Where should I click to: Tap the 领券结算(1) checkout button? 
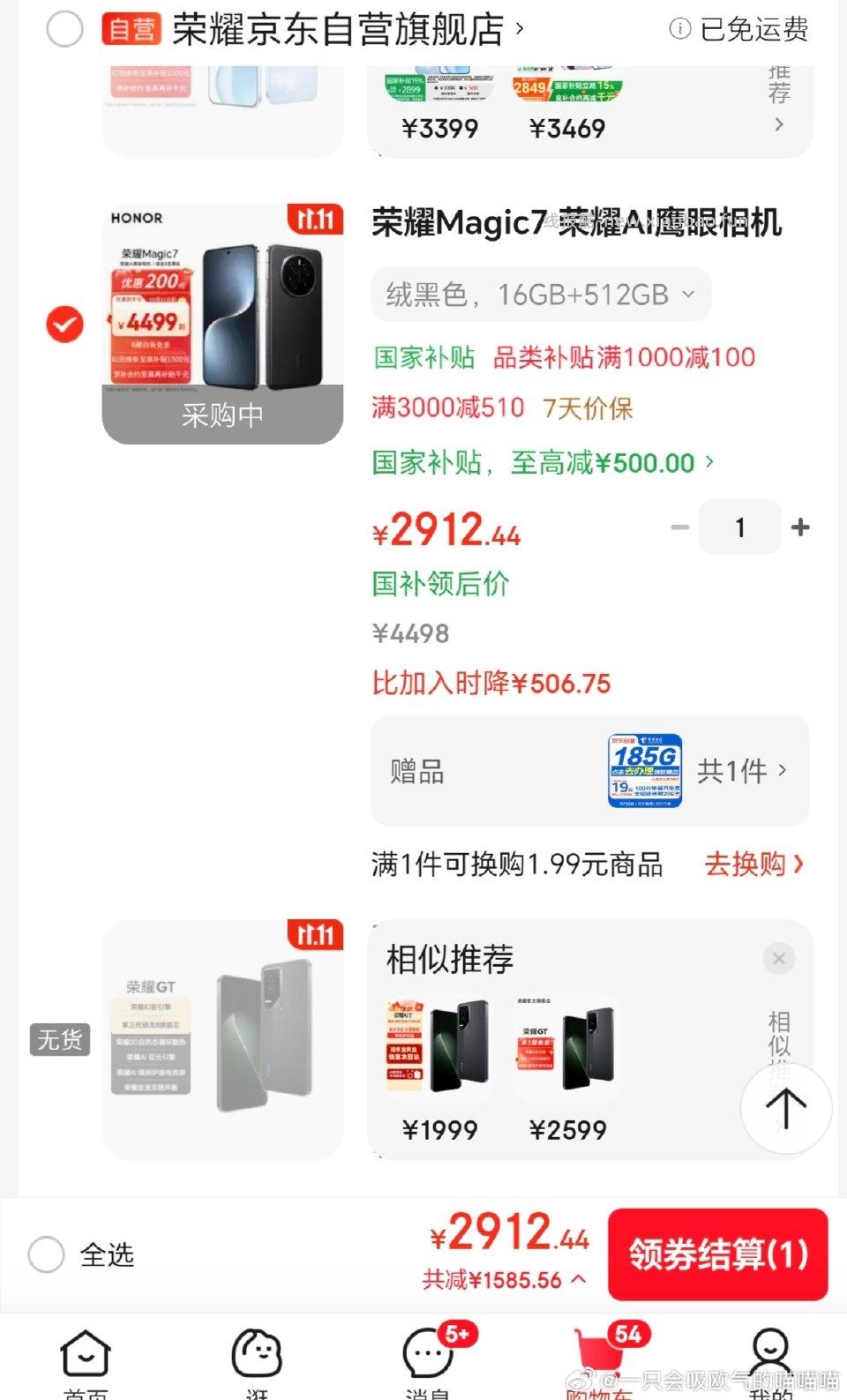[x=717, y=1254]
